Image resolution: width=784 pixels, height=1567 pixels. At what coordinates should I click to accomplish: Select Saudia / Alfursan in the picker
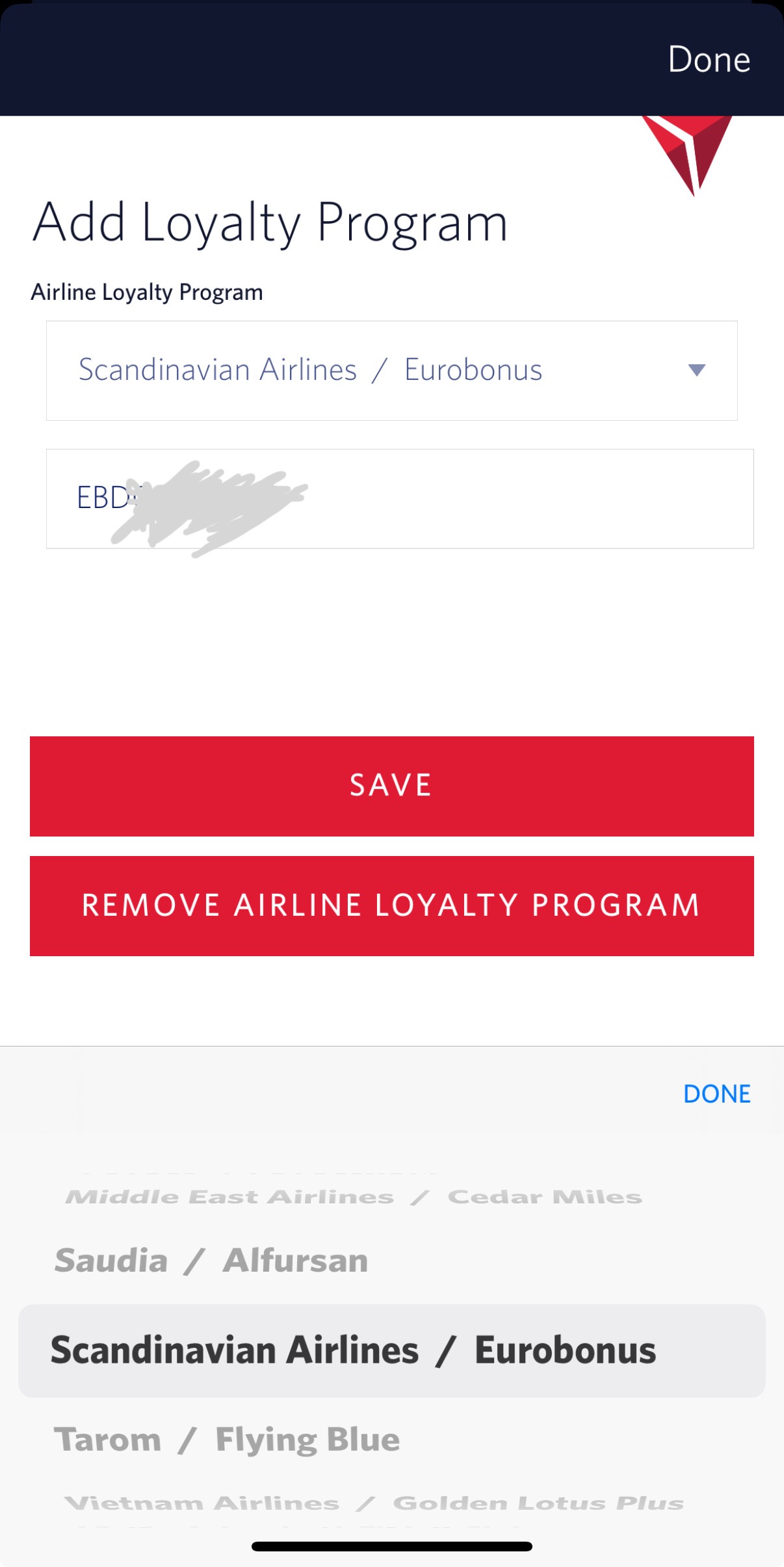(x=211, y=1261)
